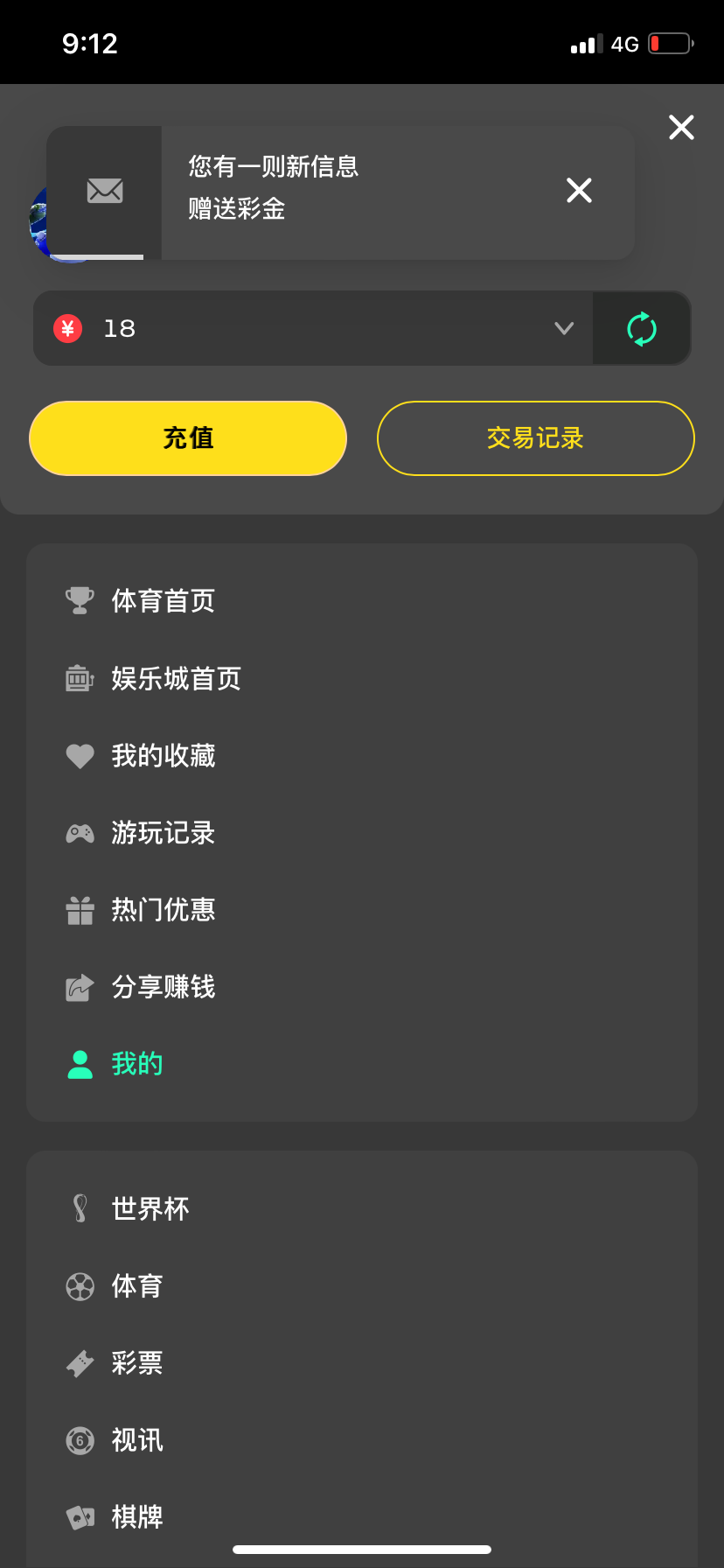
Task: Expand the balance currency dropdown
Action: coord(564,328)
